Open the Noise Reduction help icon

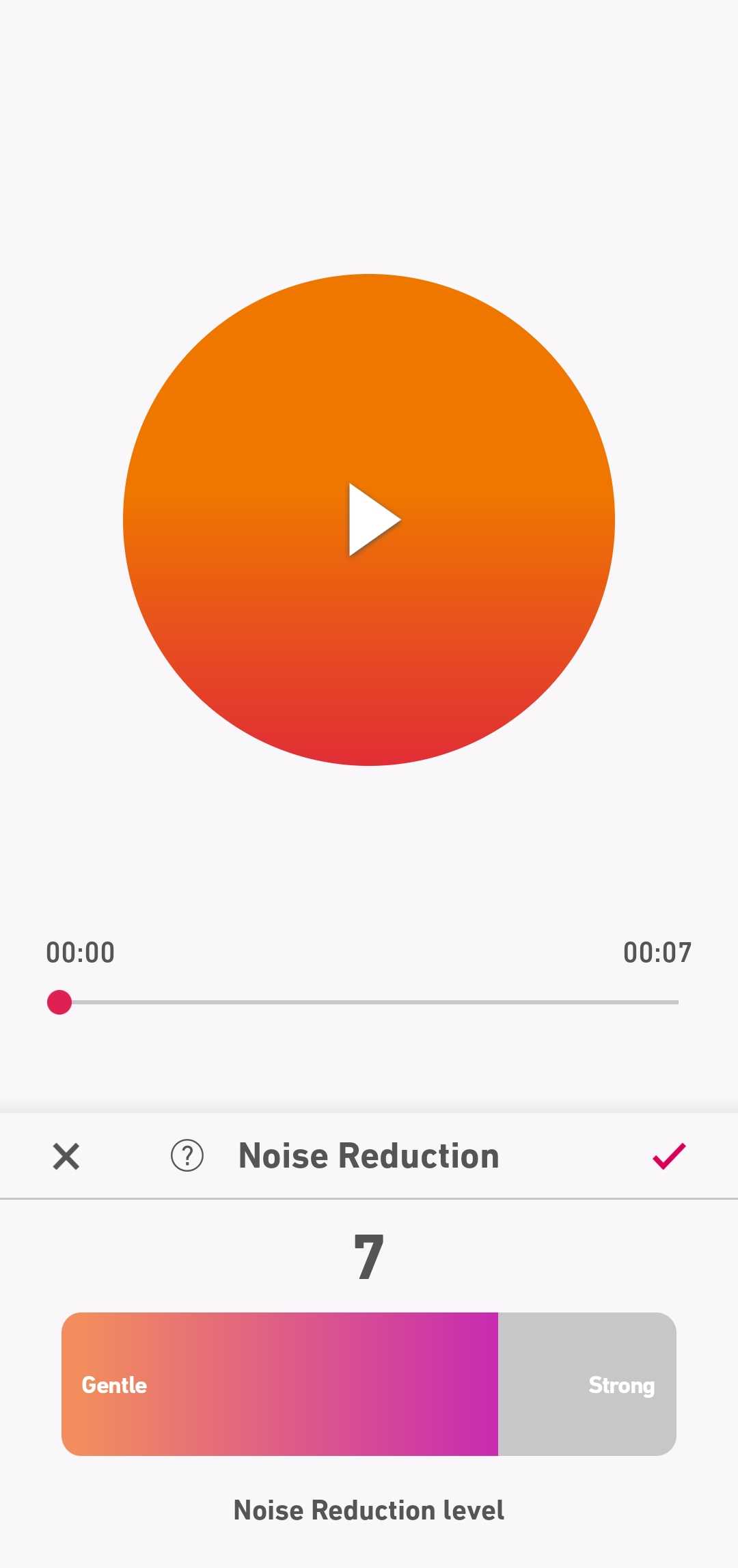187,1156
